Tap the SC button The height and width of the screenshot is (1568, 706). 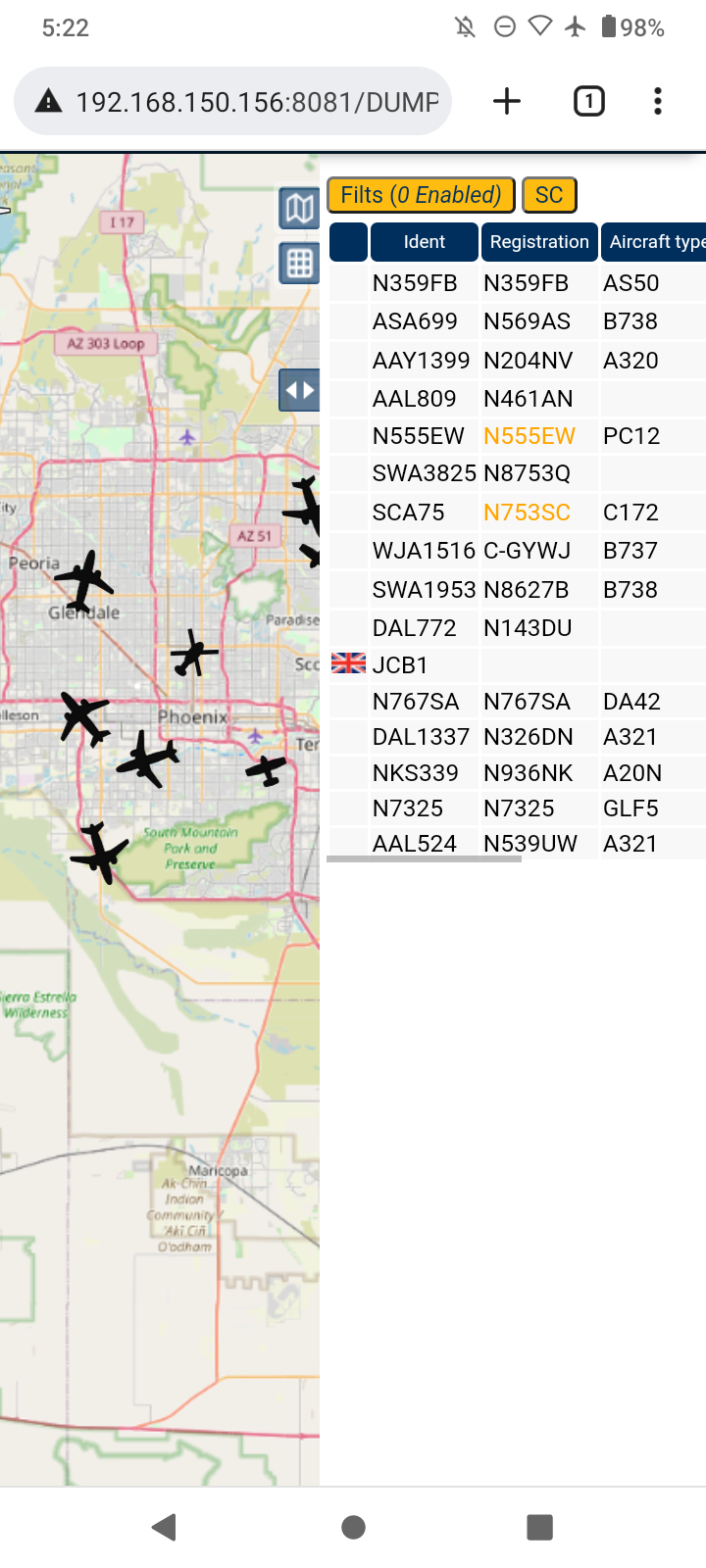pos(549,195)
